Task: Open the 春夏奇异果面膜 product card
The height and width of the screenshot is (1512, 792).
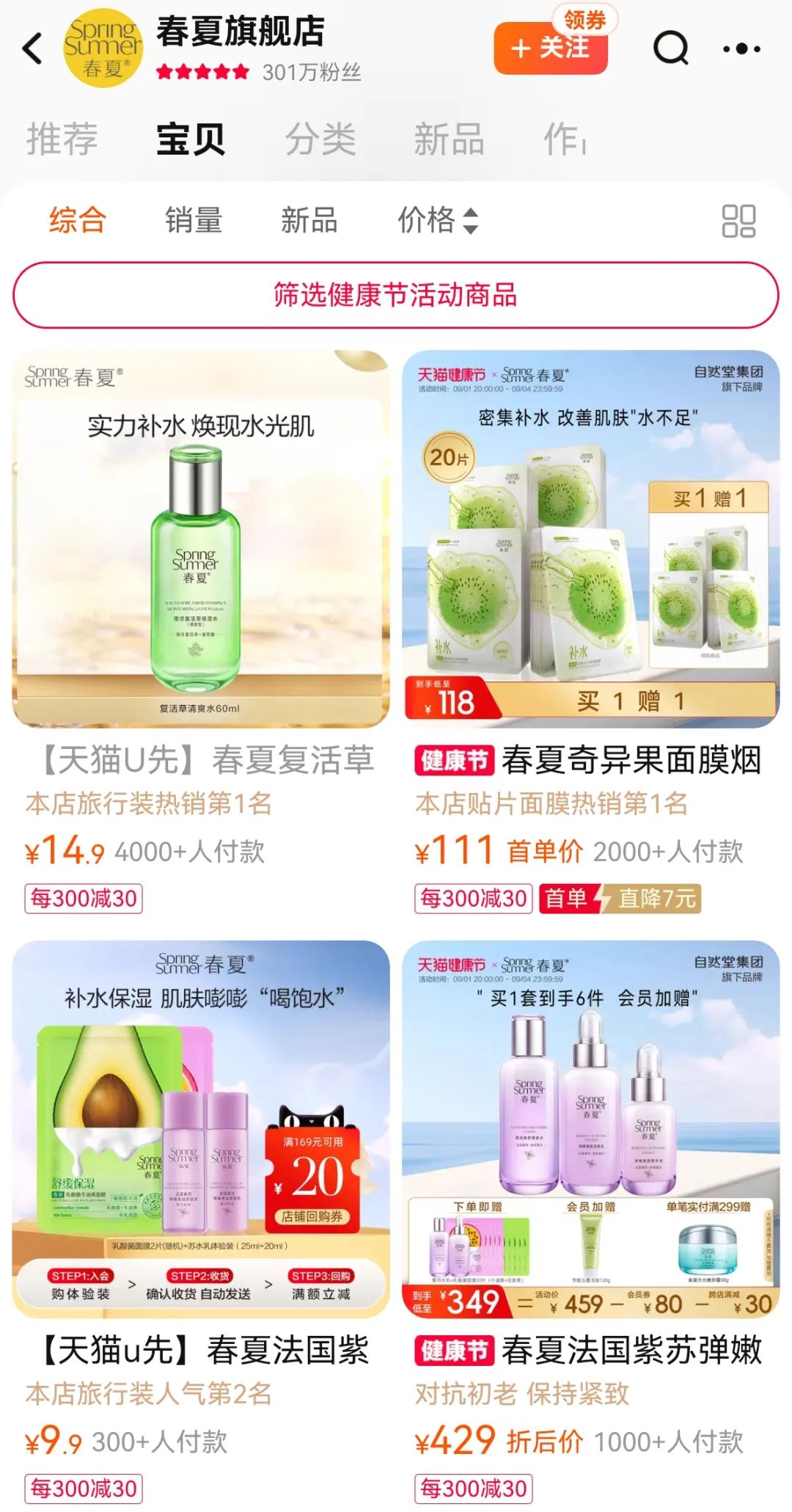Action: click(x=590, y=539)
